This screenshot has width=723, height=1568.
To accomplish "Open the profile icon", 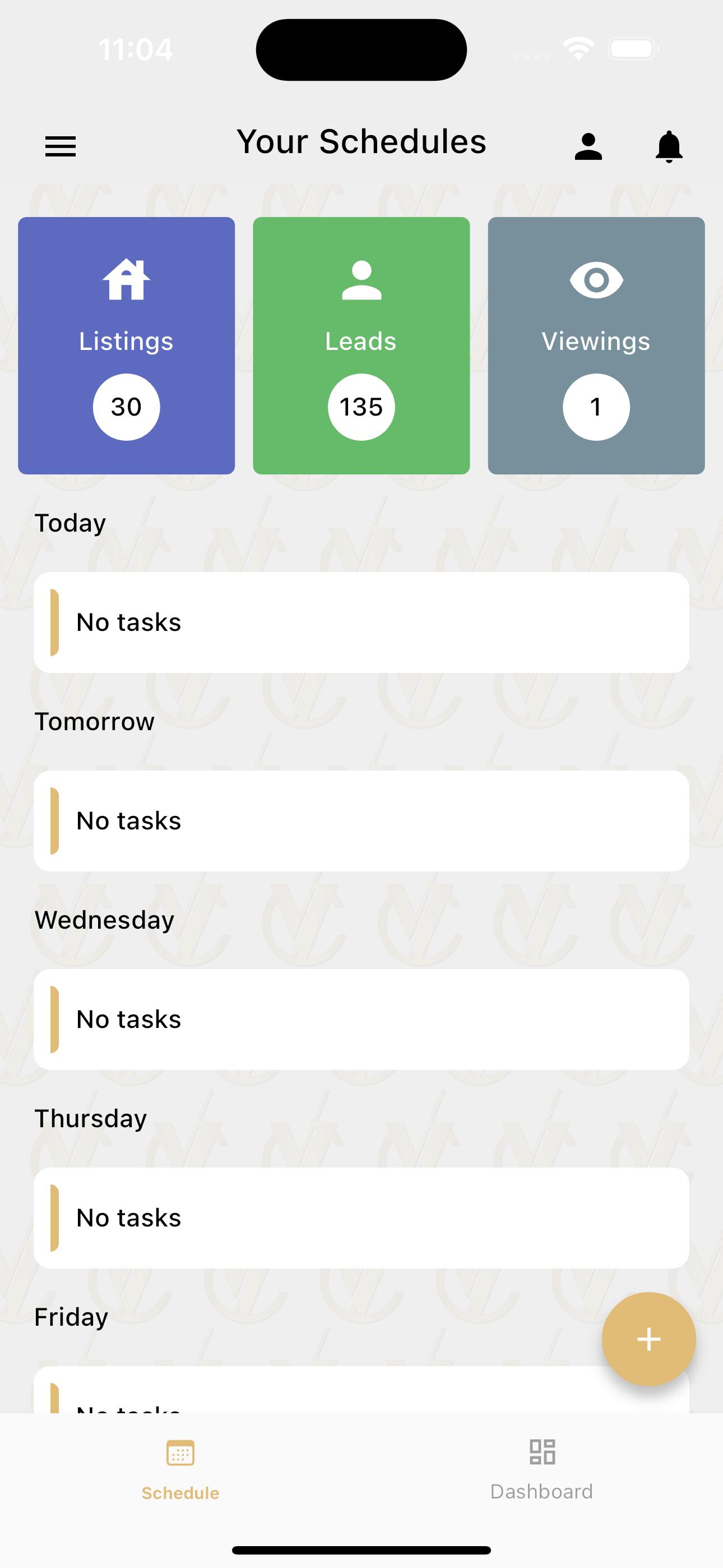I will 588,146.
